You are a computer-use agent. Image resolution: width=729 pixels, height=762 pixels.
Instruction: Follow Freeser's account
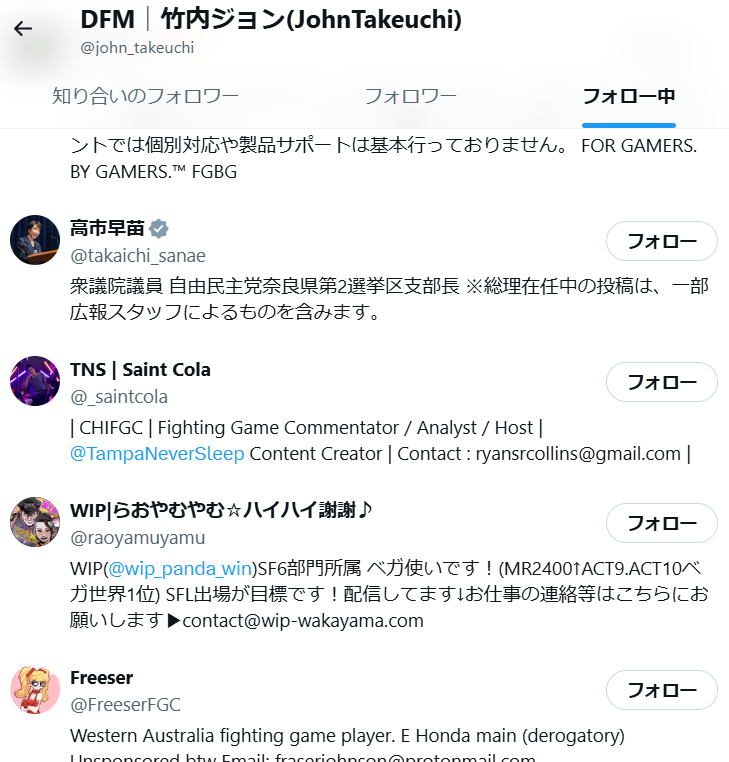(x=661, y=690)
